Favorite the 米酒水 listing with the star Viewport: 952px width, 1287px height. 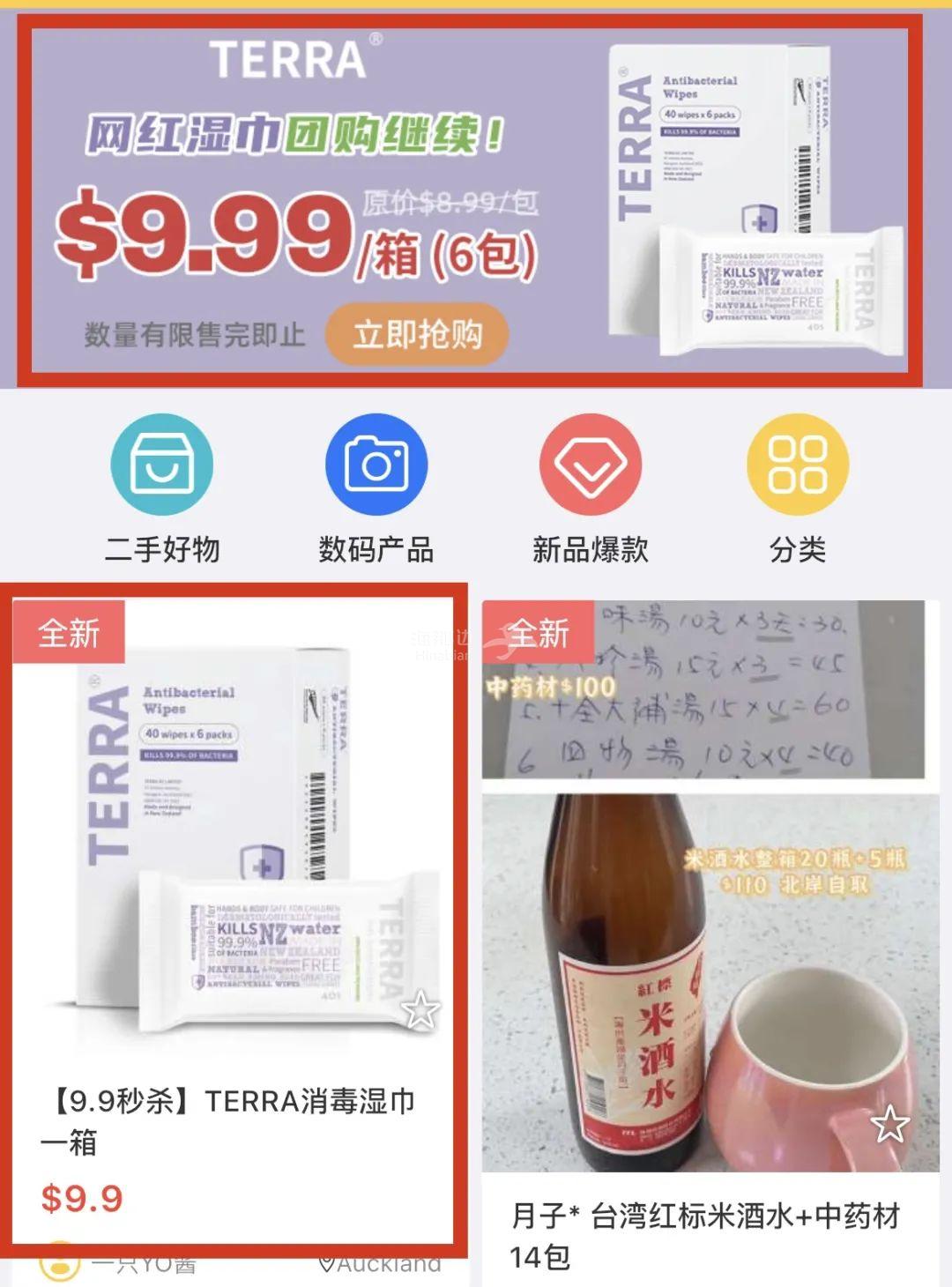(889, 1124)
